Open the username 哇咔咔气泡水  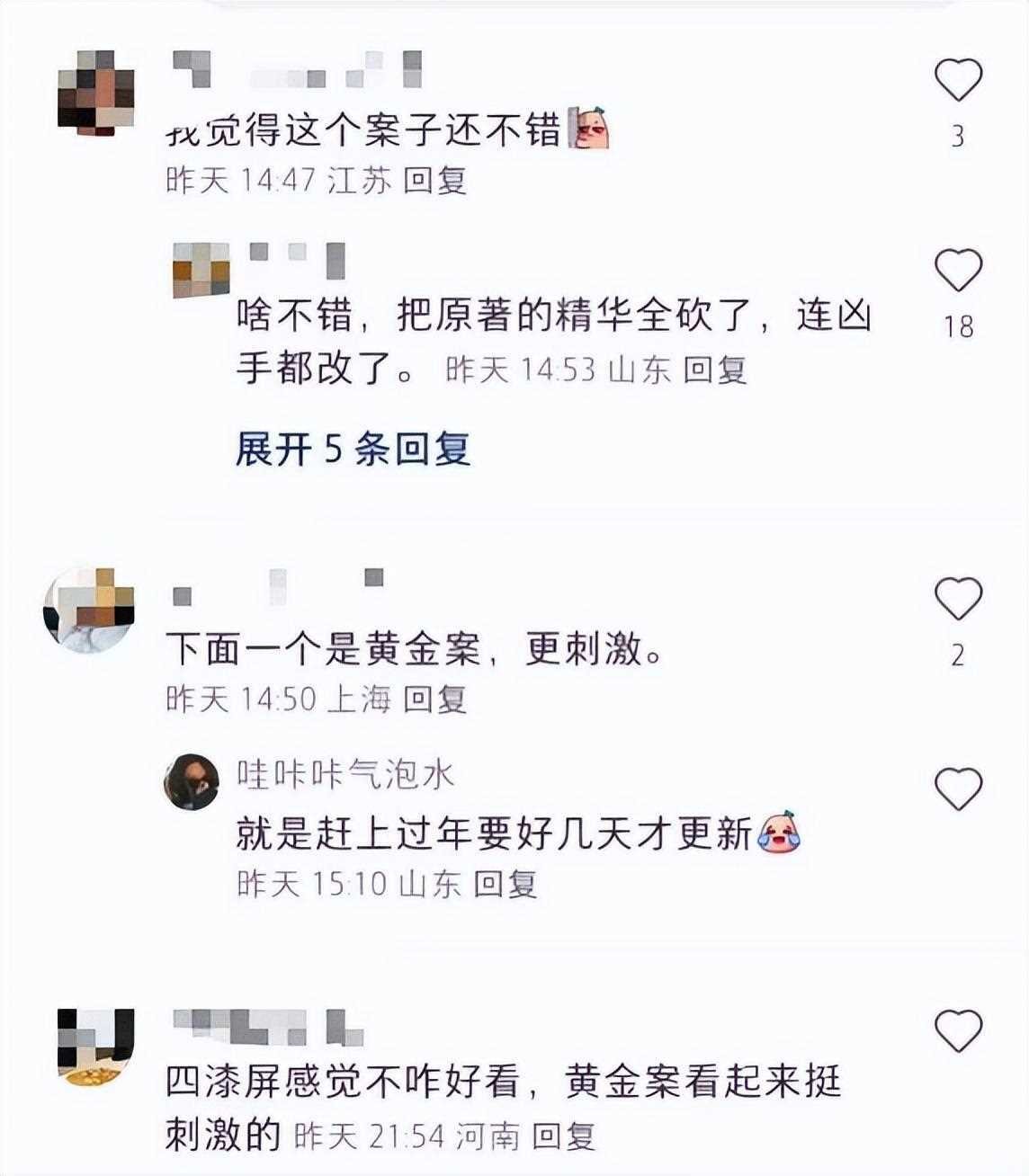(345, 774)
